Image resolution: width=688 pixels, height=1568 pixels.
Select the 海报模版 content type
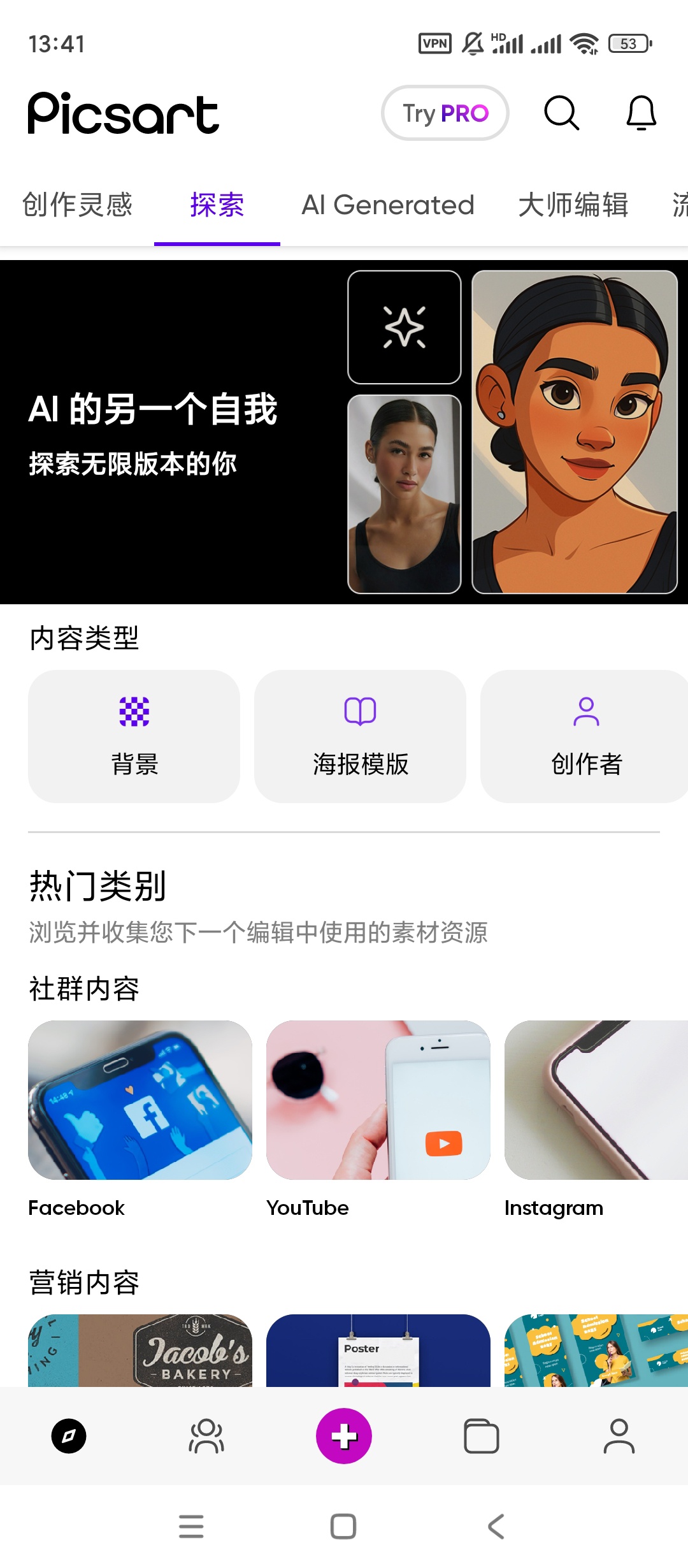[360, 736]
